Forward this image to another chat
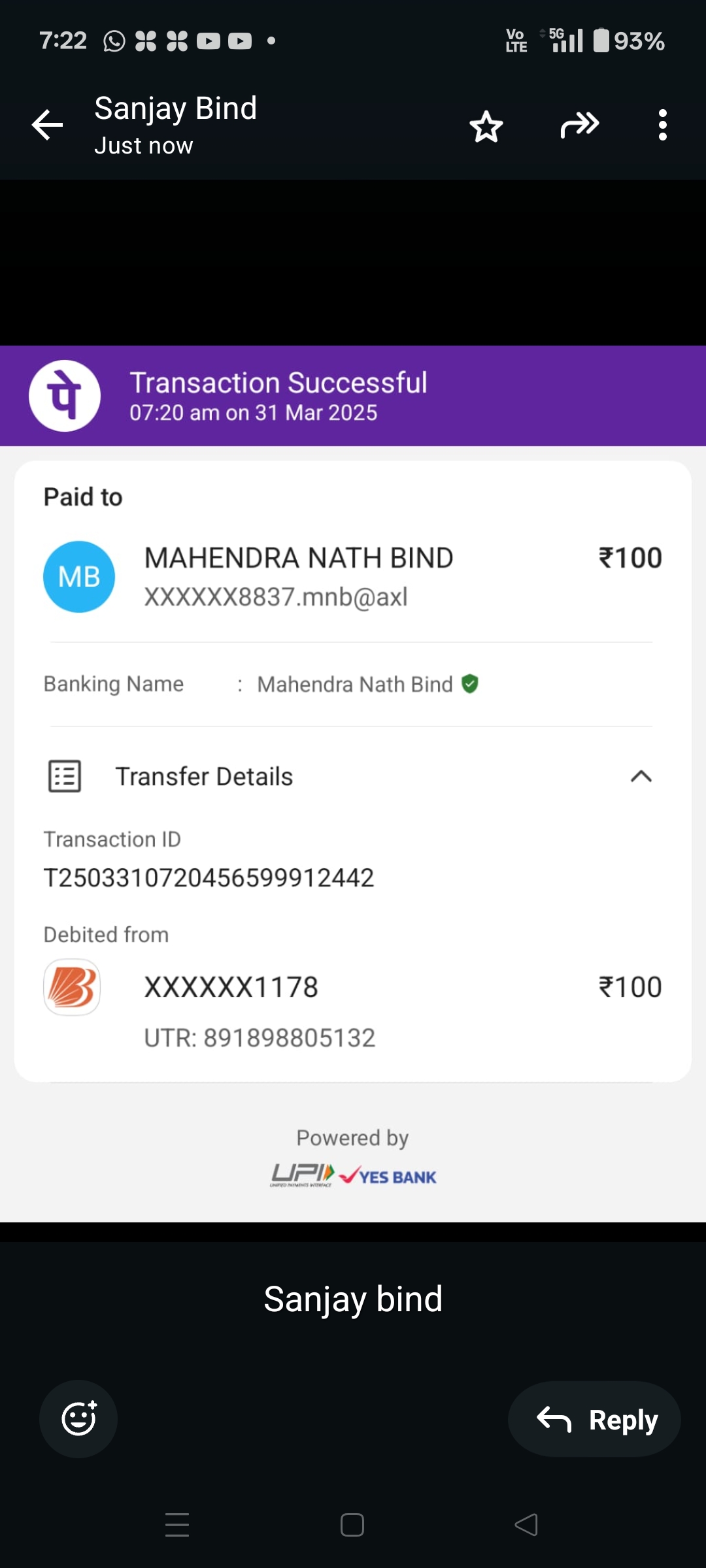This screenshot has height=1568, width=706. tap(579, 125)
